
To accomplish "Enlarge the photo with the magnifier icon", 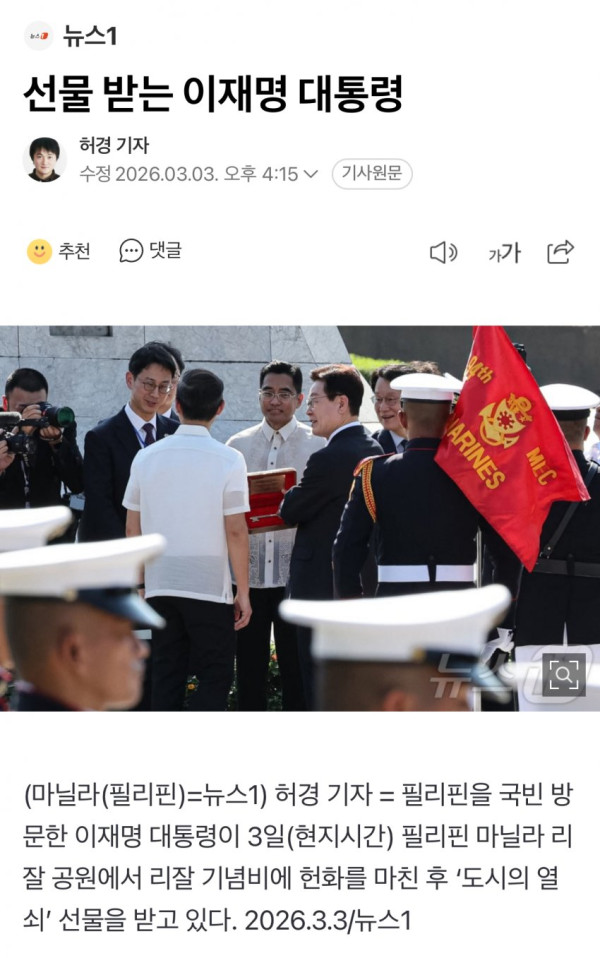I will pos(564,674).
